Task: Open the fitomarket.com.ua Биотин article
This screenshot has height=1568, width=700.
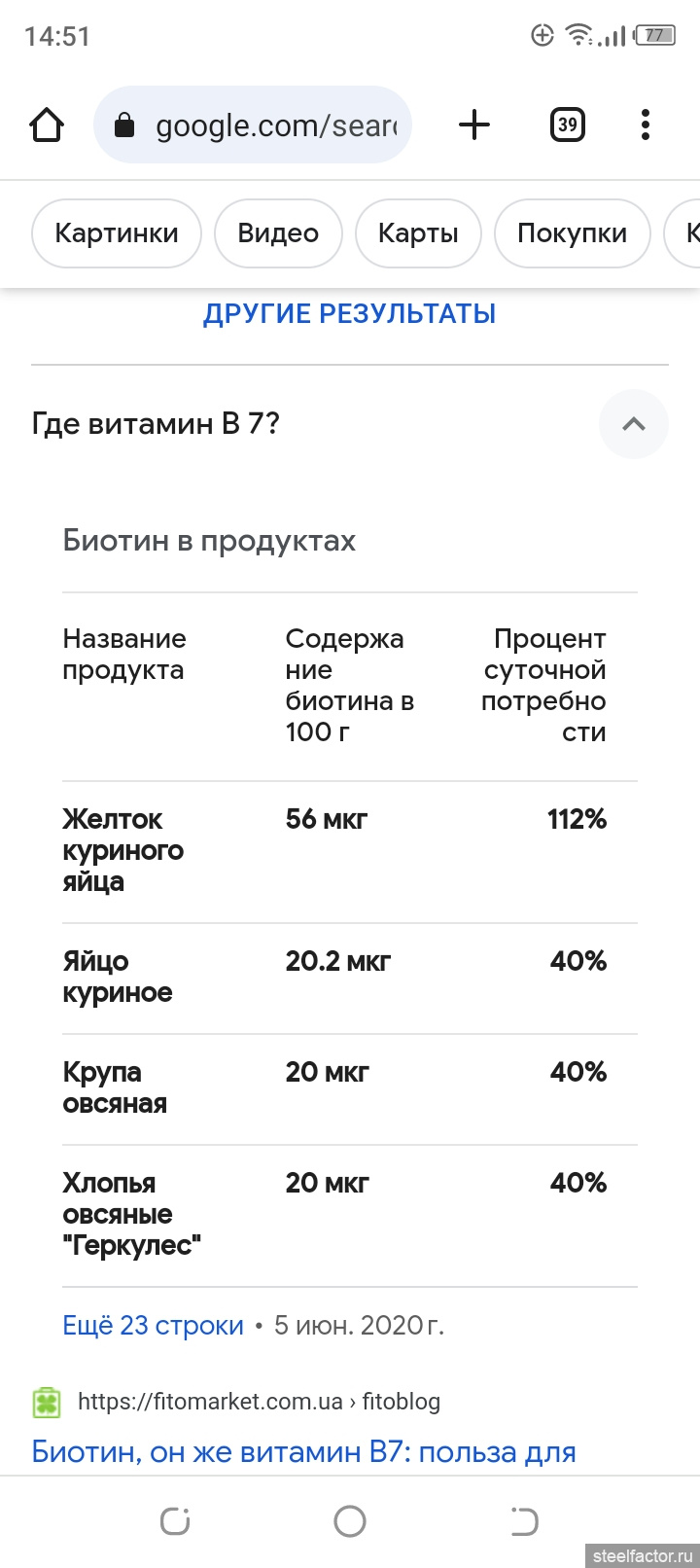Action: pyautogui.click(x=303, y=1452)
